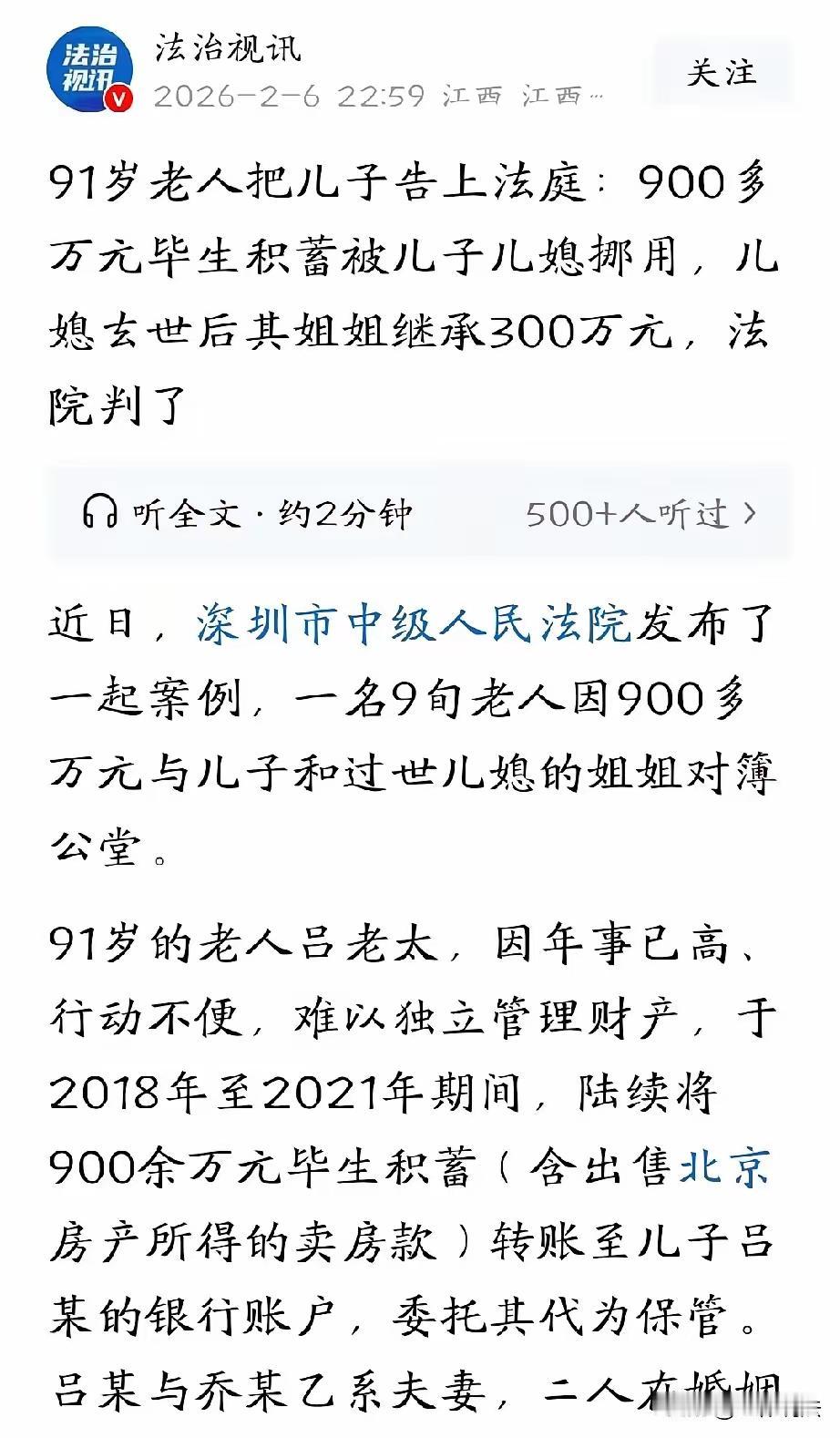Click the headphone icon to listen to article
The height and width of the screenshot is (1438, 840).
click(x=103, y=511)
